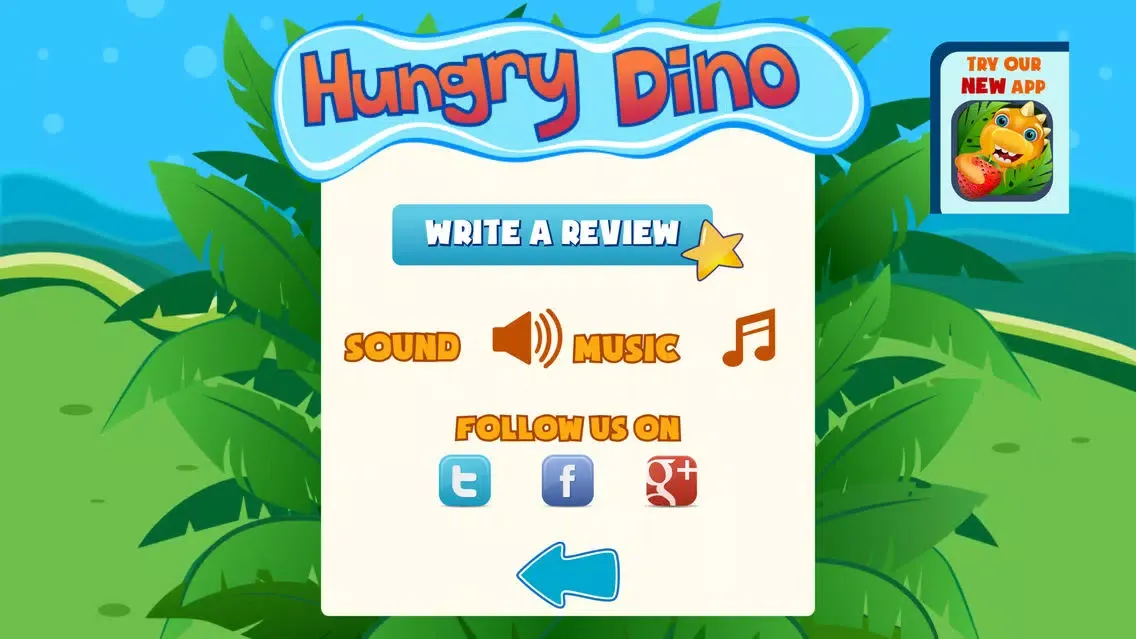Viewport: 1136px width, 639px height.
Task: Open the Google Plus page
Action: [671, 481]
